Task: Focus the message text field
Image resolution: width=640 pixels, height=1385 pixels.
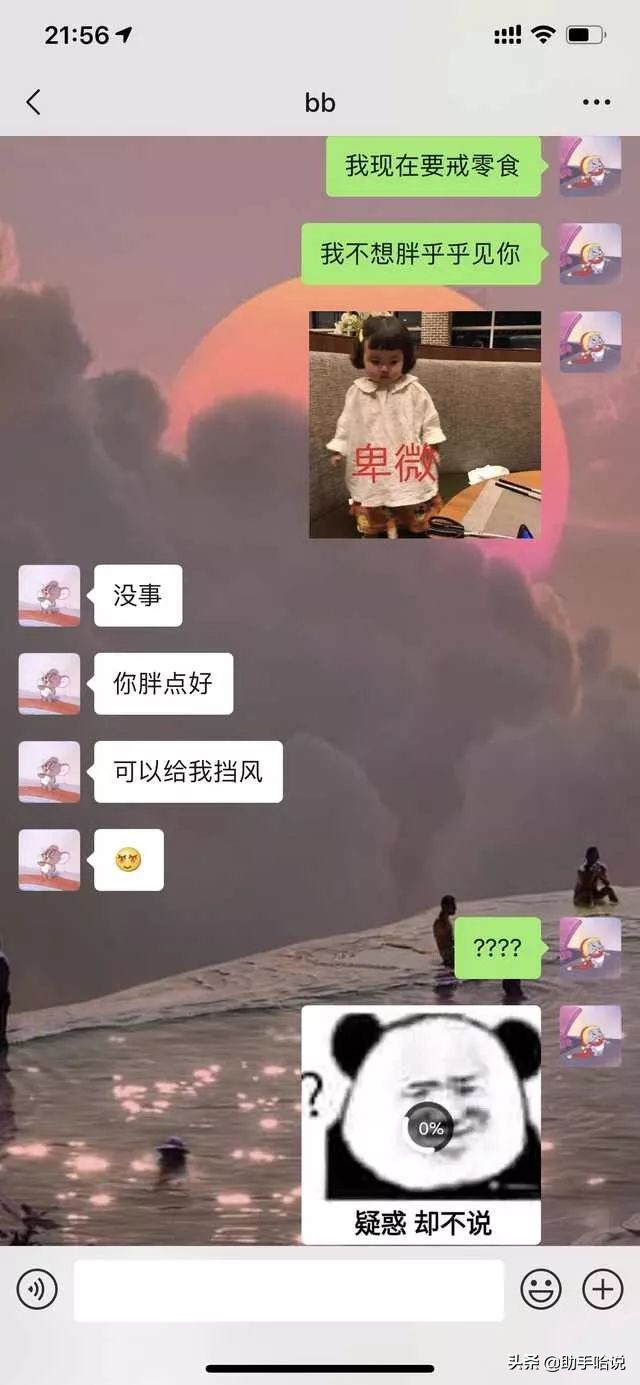Action: (289, 1290)
